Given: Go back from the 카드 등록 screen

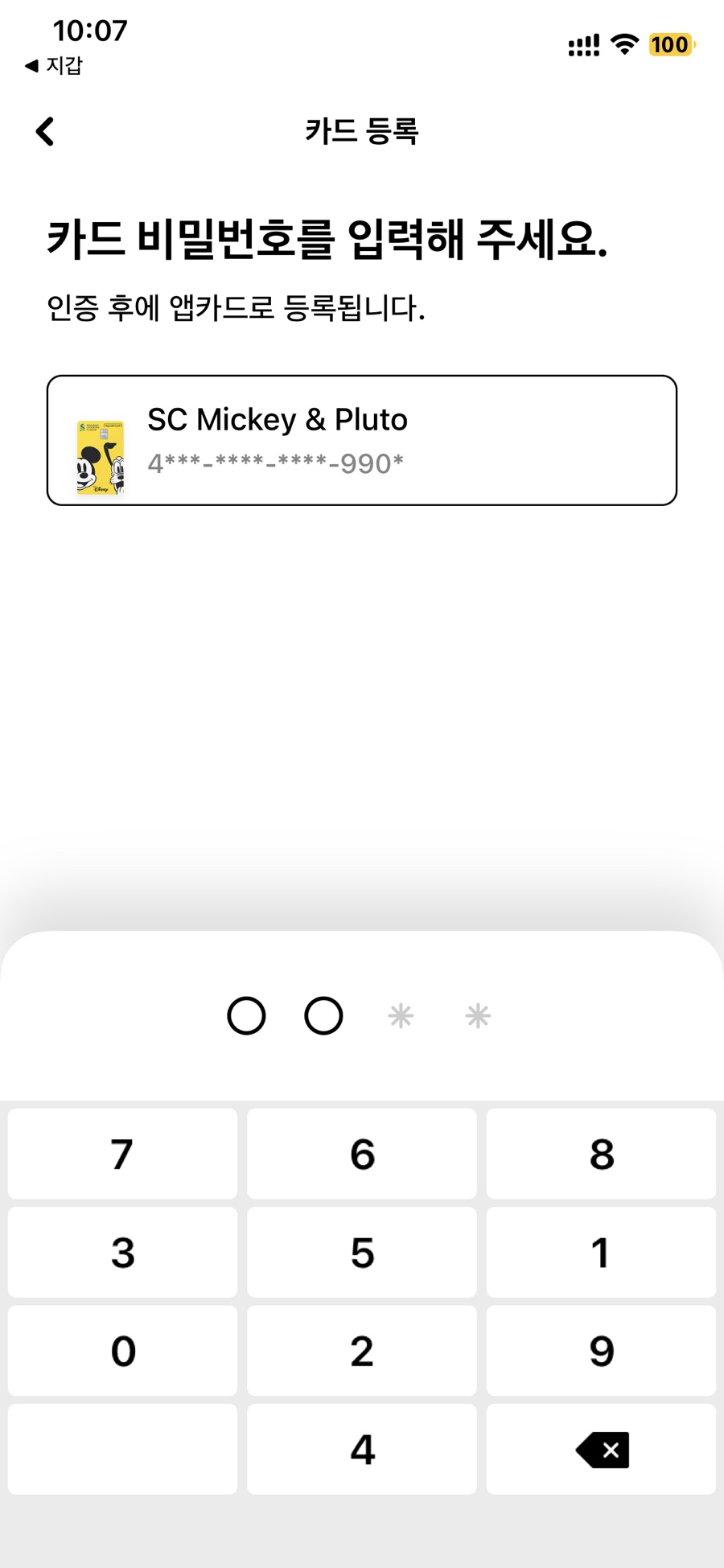Looking at the screenshot, I should point(45,131).
